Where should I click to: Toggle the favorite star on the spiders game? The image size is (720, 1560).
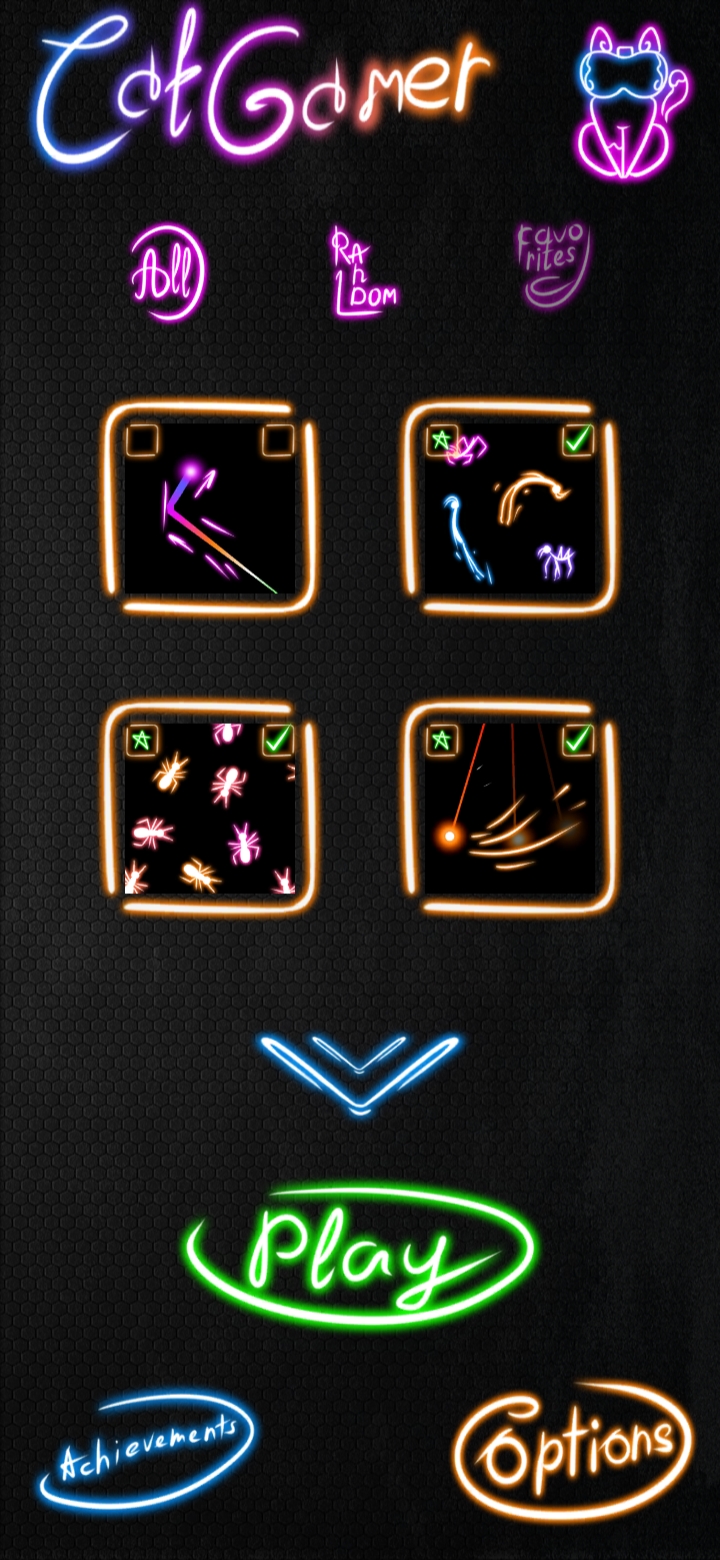[x=142, y=740]
